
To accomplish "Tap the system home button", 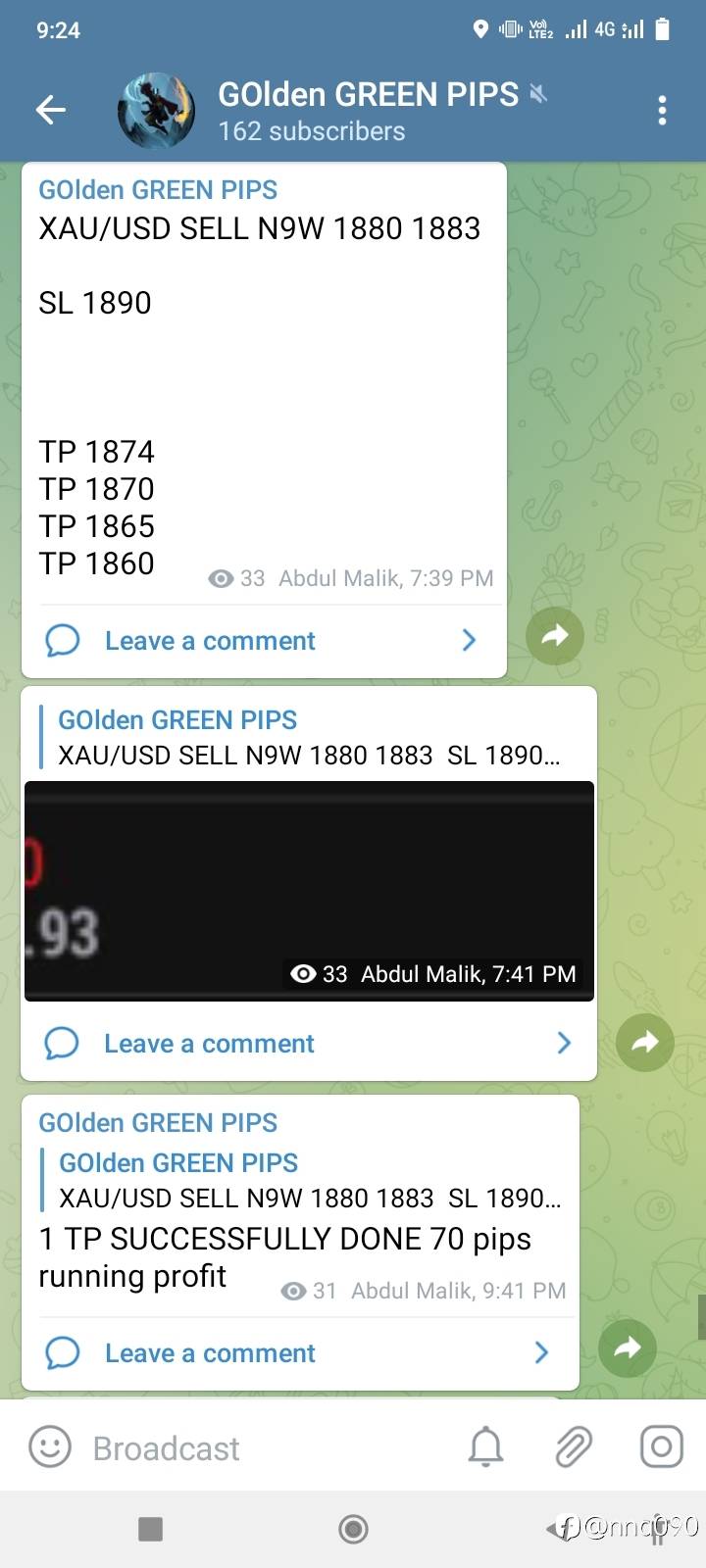I will 353,1529.
